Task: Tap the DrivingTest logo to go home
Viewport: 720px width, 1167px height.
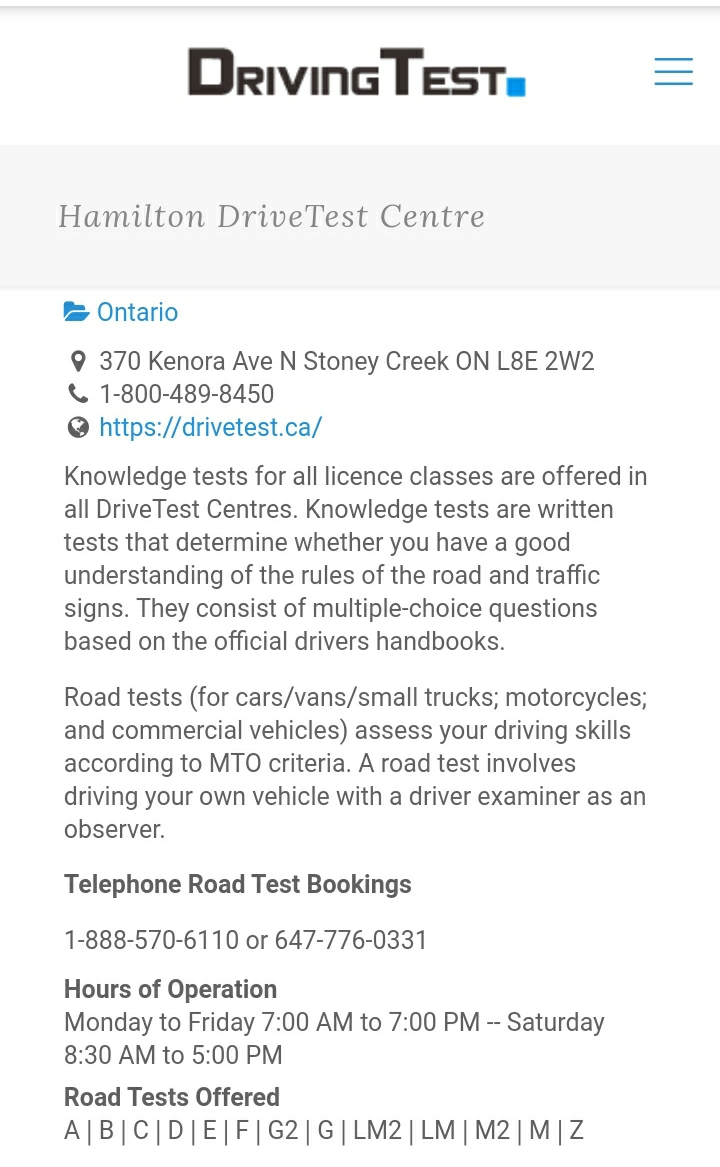Action: point(356,73)
